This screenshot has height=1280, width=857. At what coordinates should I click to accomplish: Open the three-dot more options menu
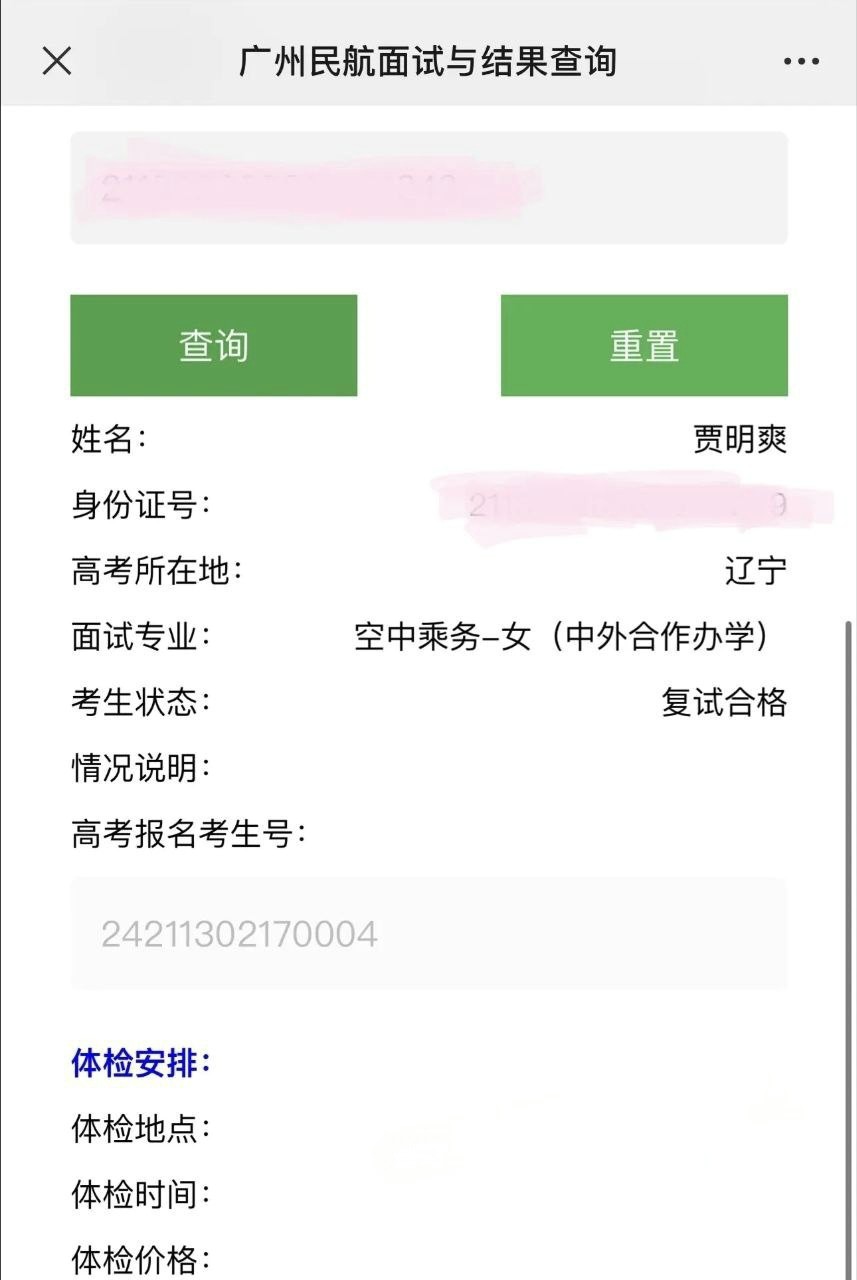pos(801,62)
